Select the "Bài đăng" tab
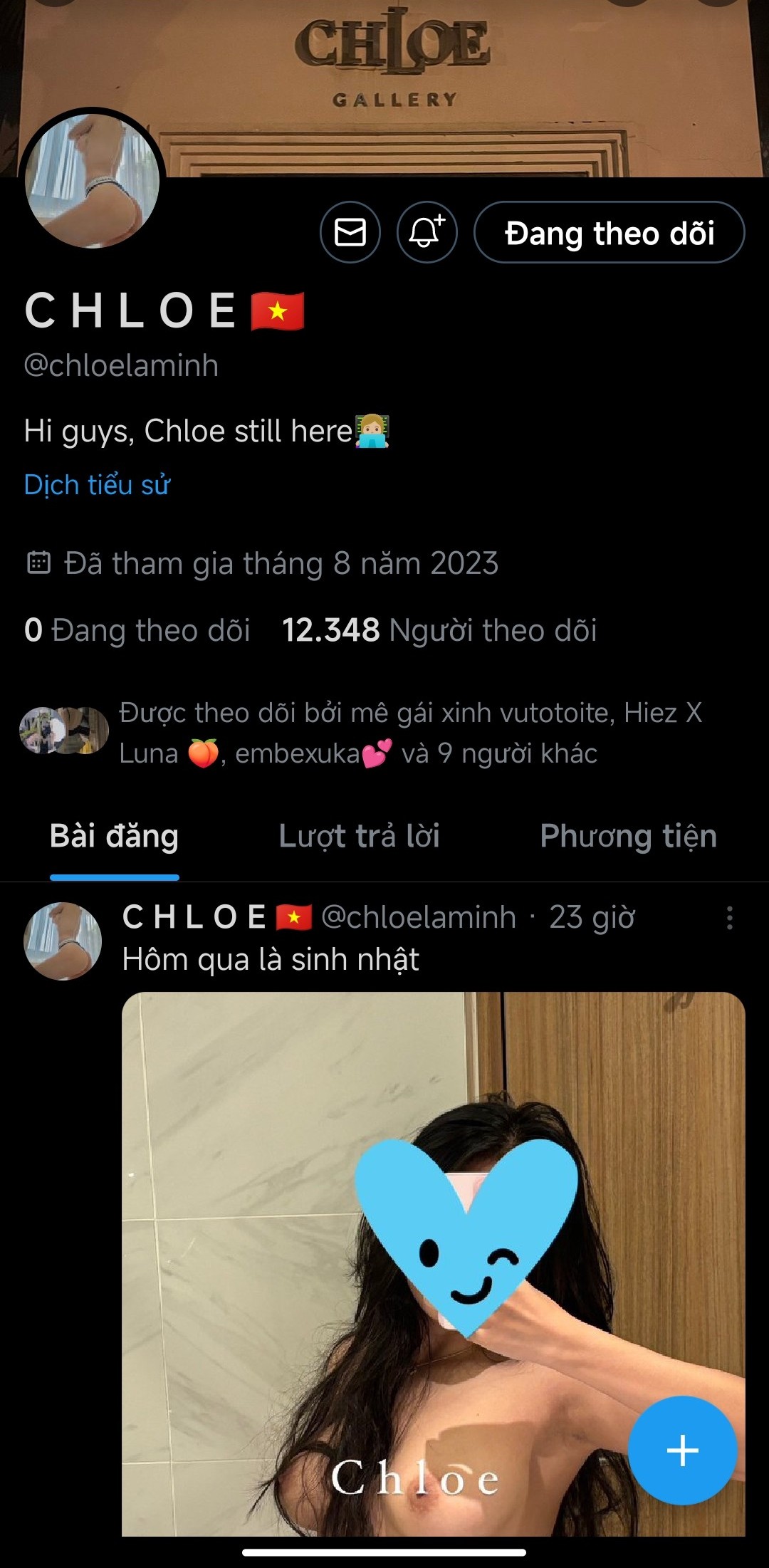Image resolution: width=769 pixels, height=1568 pixels. pyautogui.click(x=114, y=836)
